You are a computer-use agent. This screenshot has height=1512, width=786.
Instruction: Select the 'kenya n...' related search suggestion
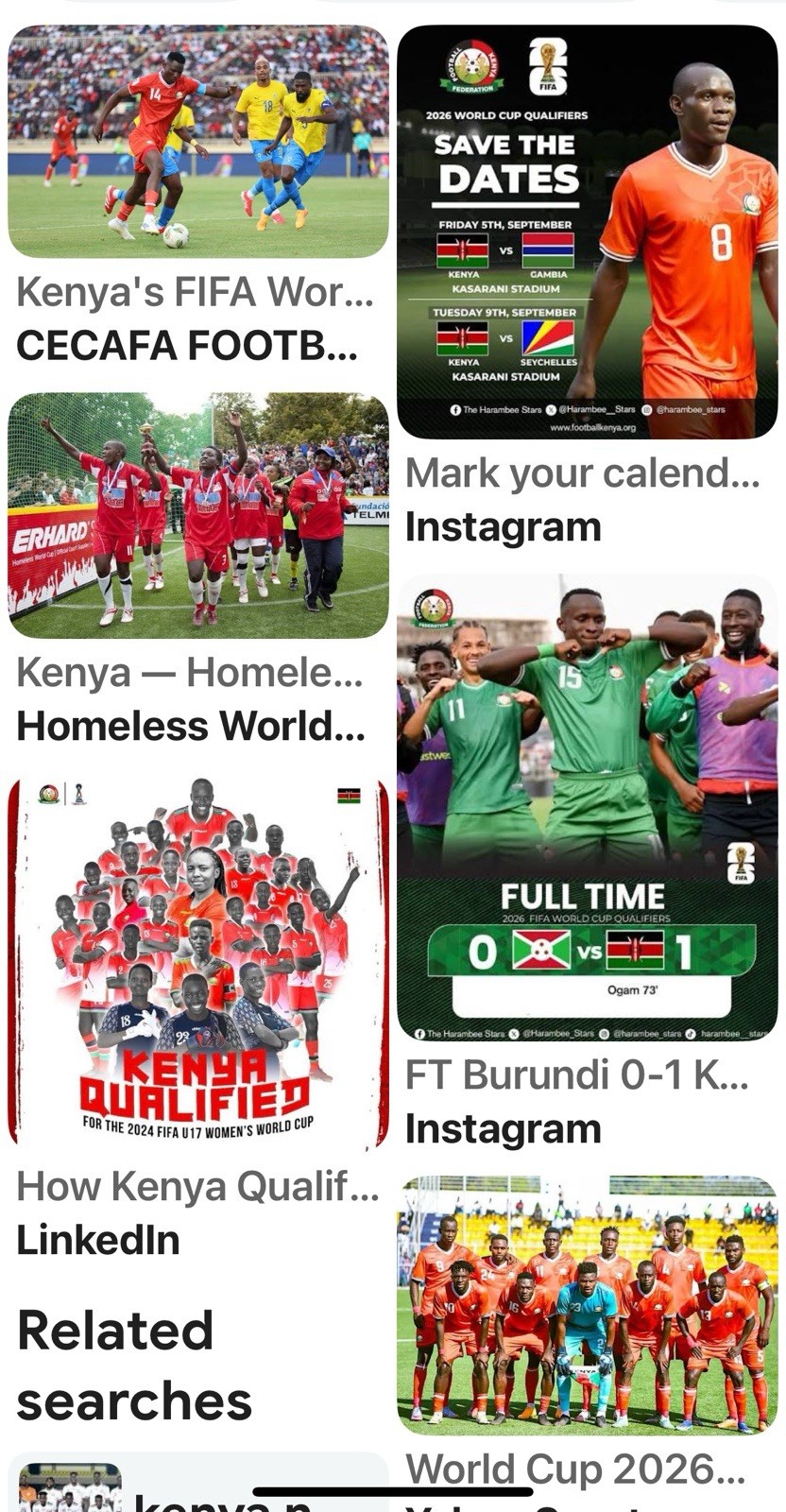coord(198,1484)
